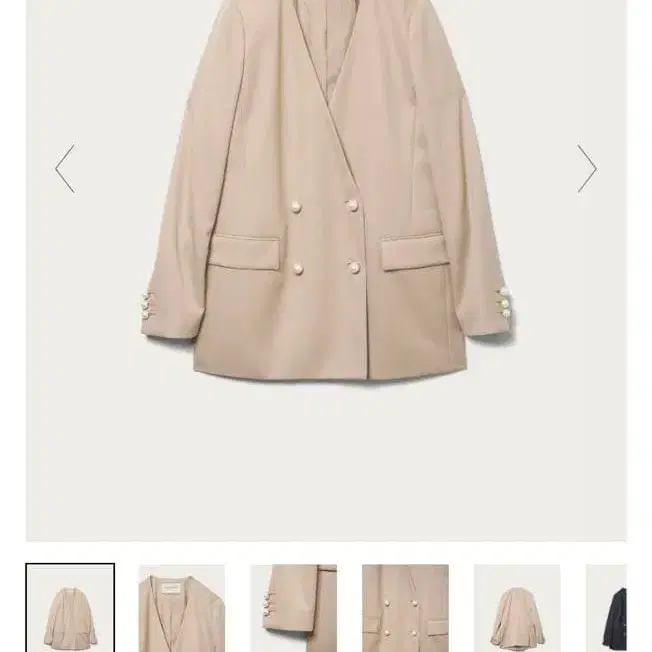View the sleeve pearl buttons close-up thumbnail
The height and width of the screenshot is (652, 652).
pos(293,608)
